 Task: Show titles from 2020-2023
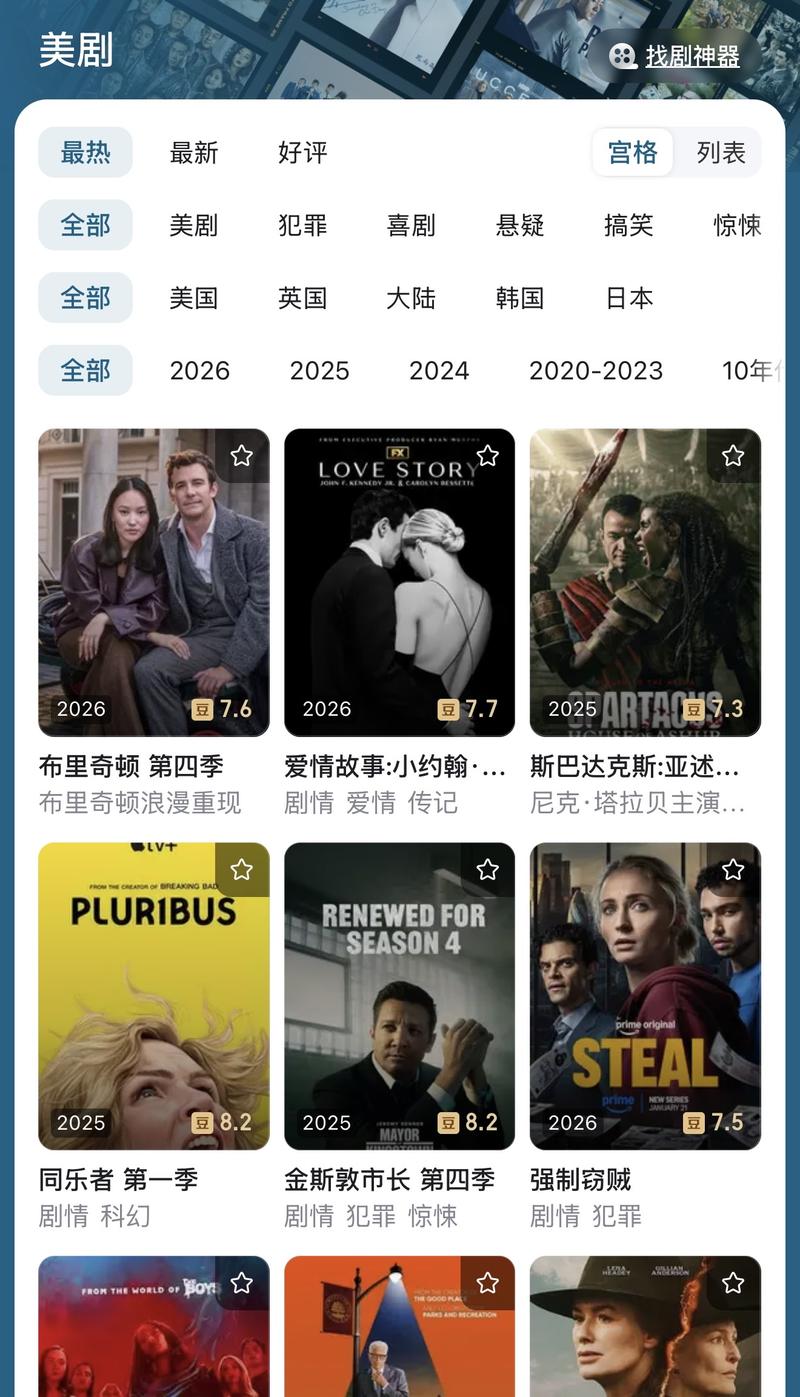(x=595, y=371)
